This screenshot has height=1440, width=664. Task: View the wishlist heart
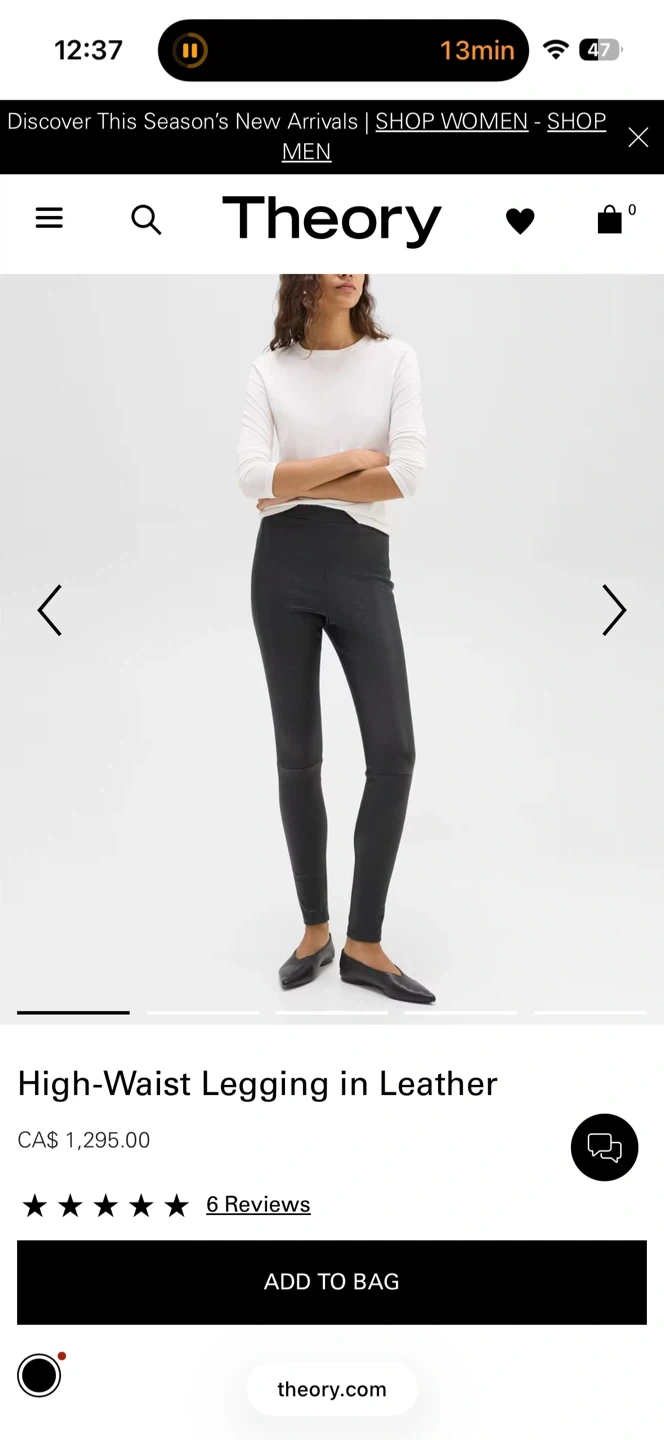click(519, 220)
